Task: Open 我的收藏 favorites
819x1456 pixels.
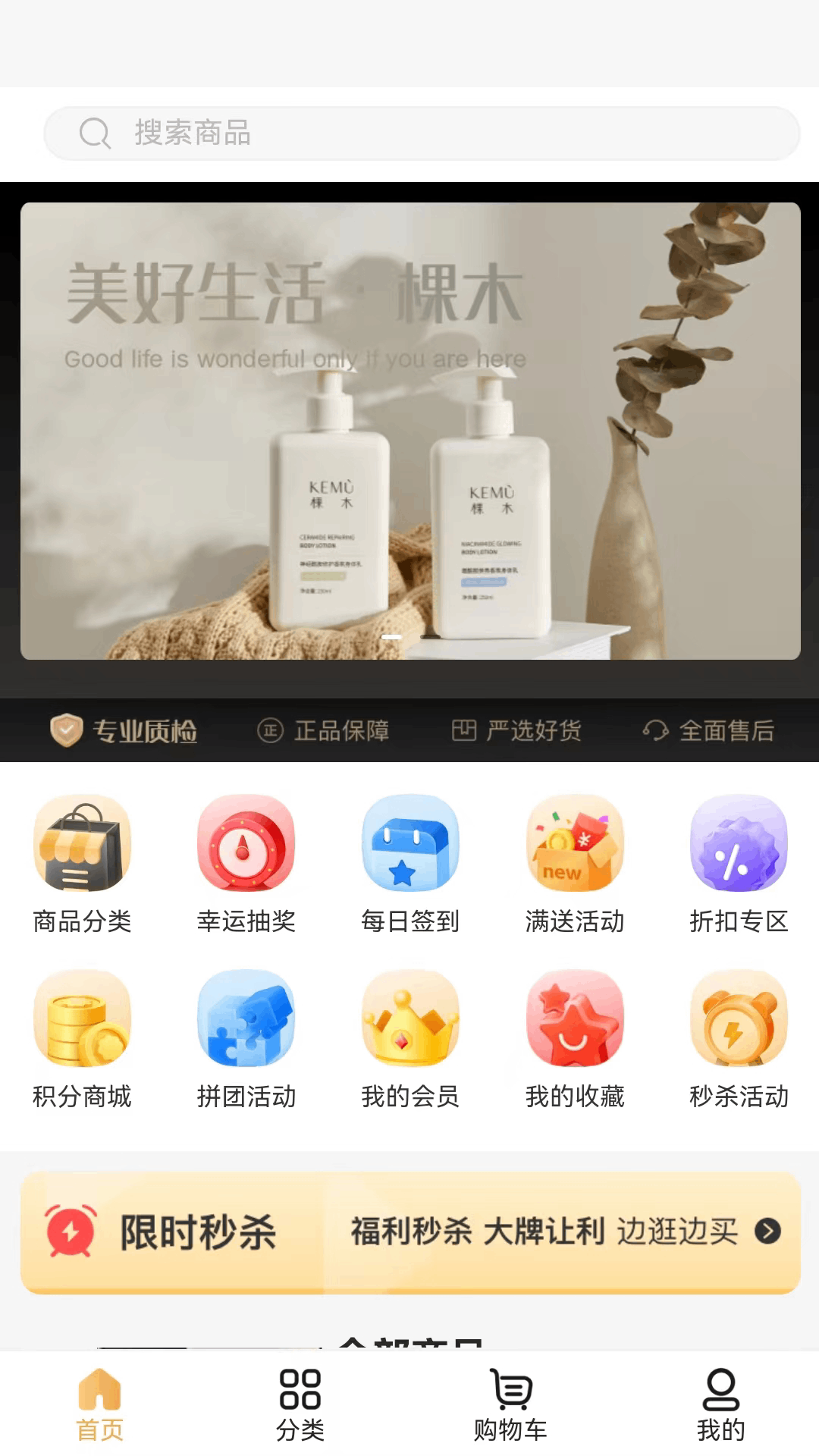Action: tap(575, 1040)
